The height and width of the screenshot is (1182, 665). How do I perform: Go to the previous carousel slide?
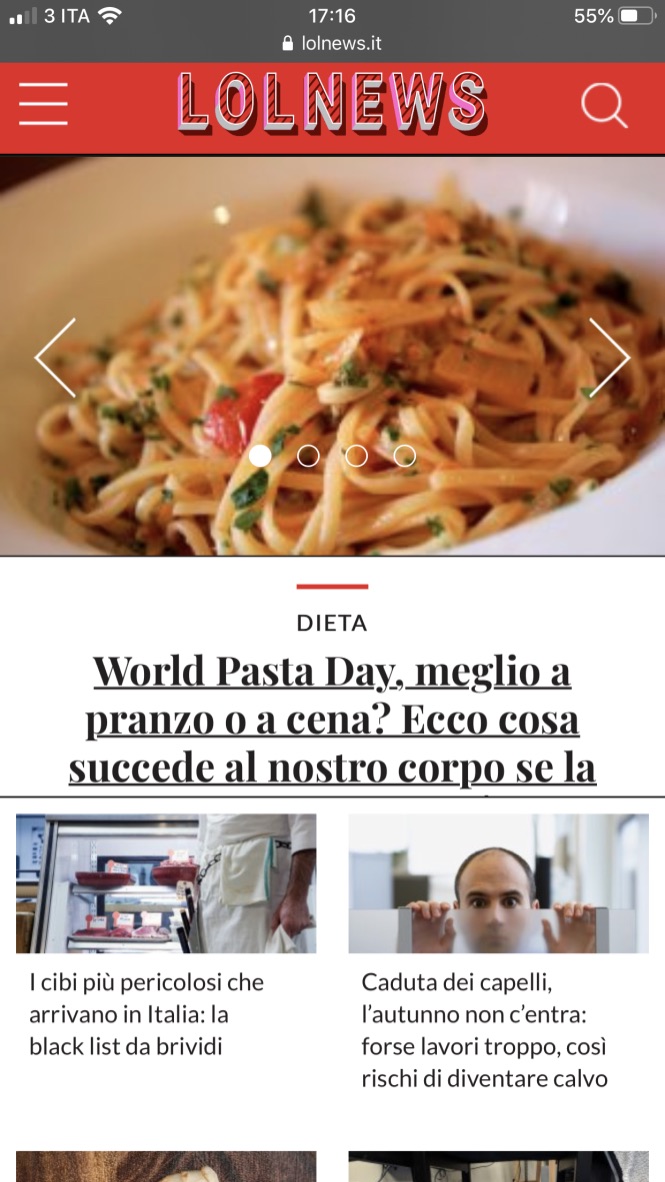(55, 358)
